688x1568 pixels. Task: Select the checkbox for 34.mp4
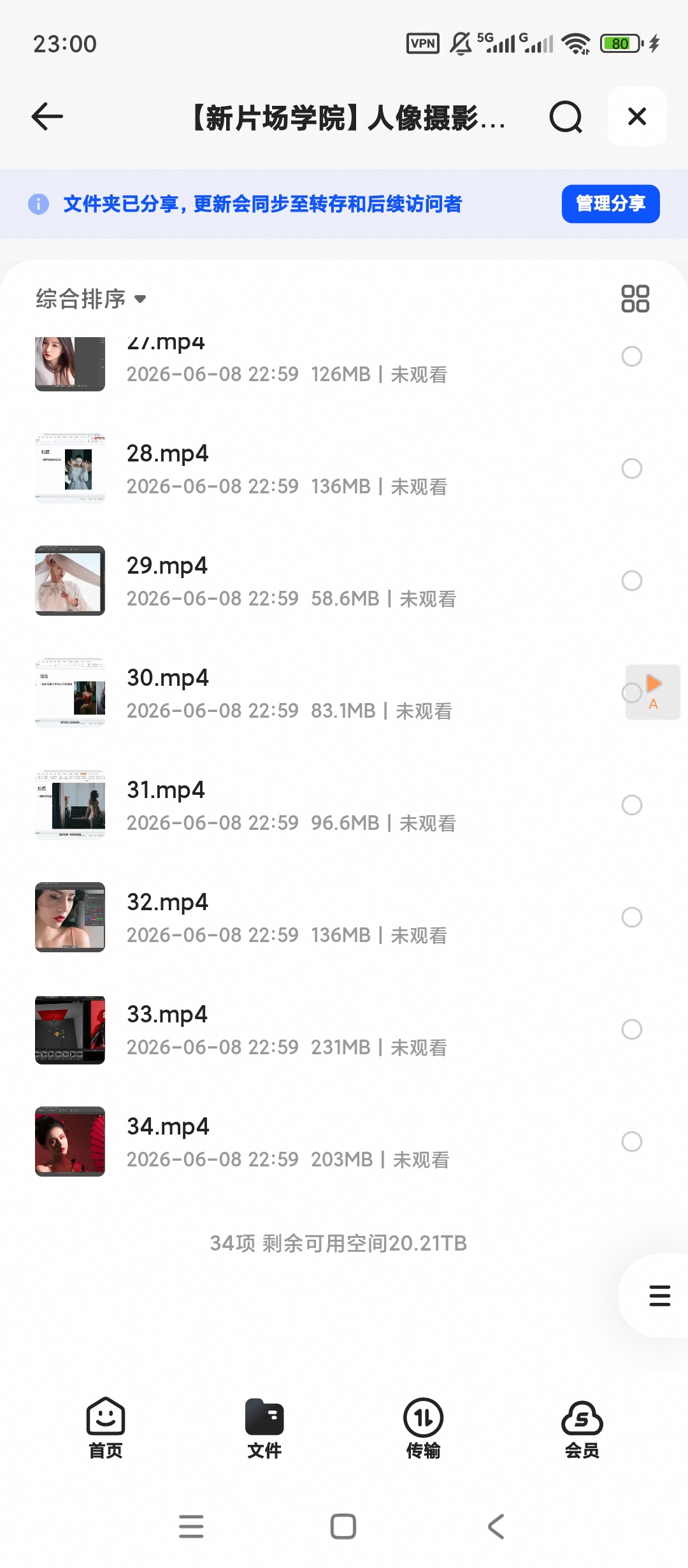632,1142
